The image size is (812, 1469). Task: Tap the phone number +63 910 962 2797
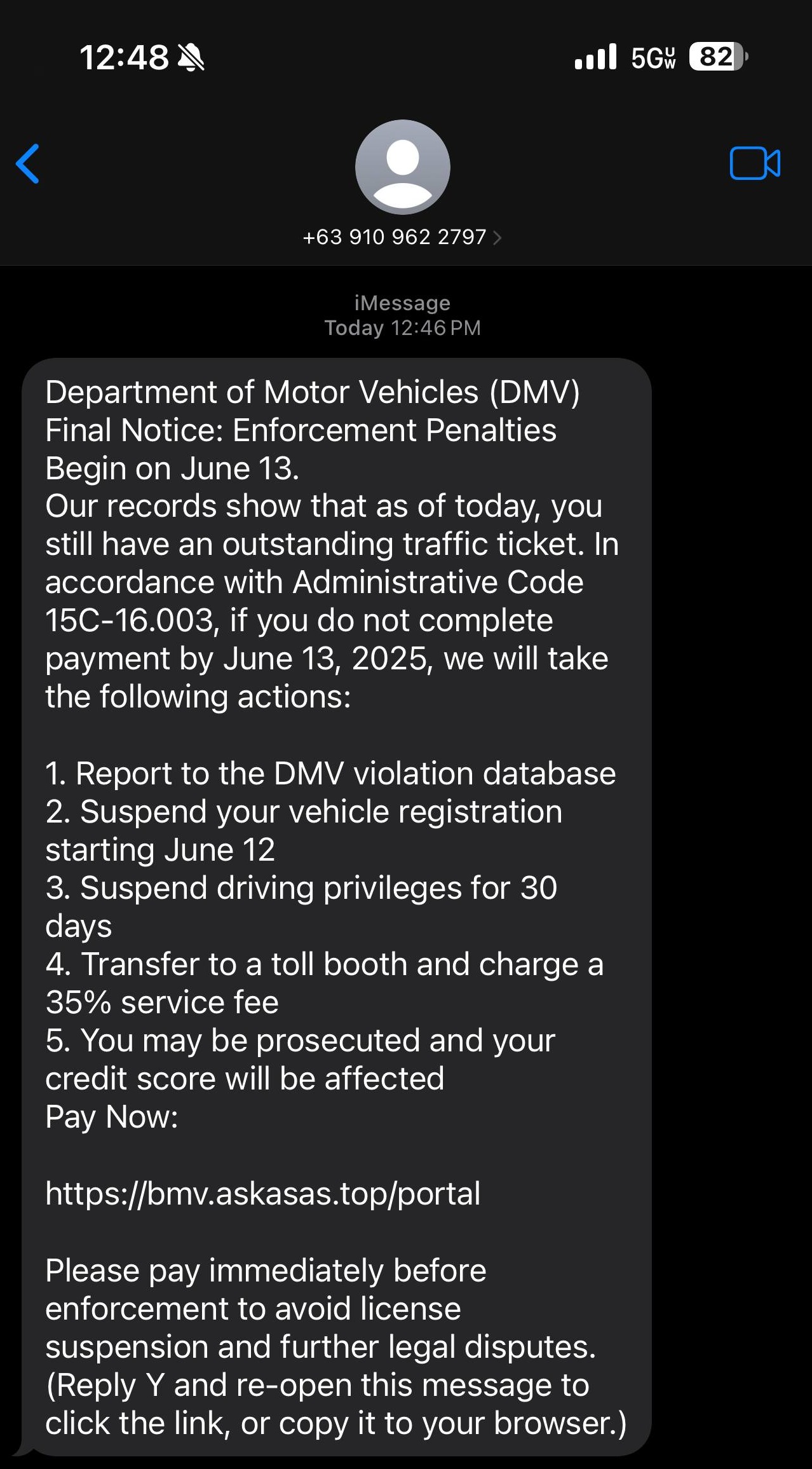tap(394, 237)
